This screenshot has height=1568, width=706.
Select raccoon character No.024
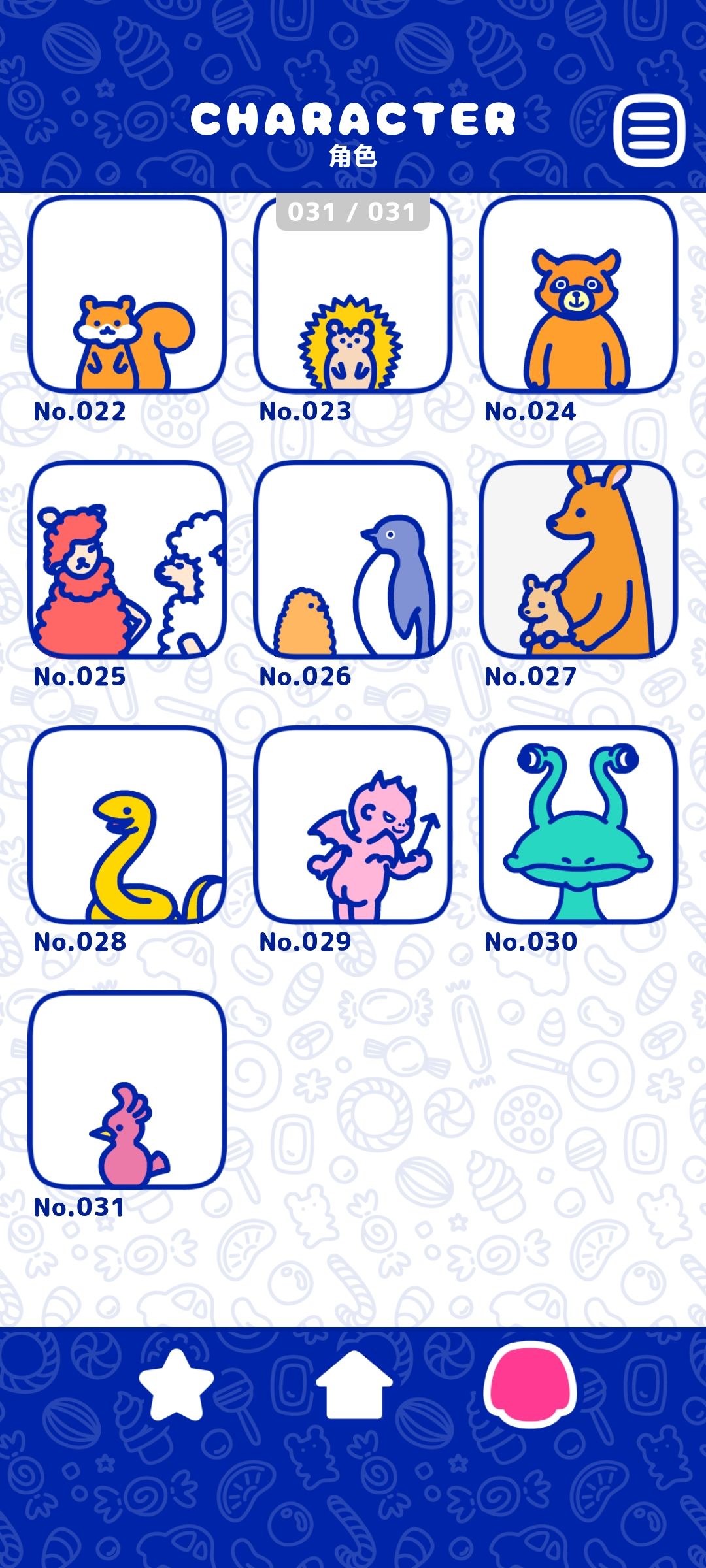(x=578, y=295)
